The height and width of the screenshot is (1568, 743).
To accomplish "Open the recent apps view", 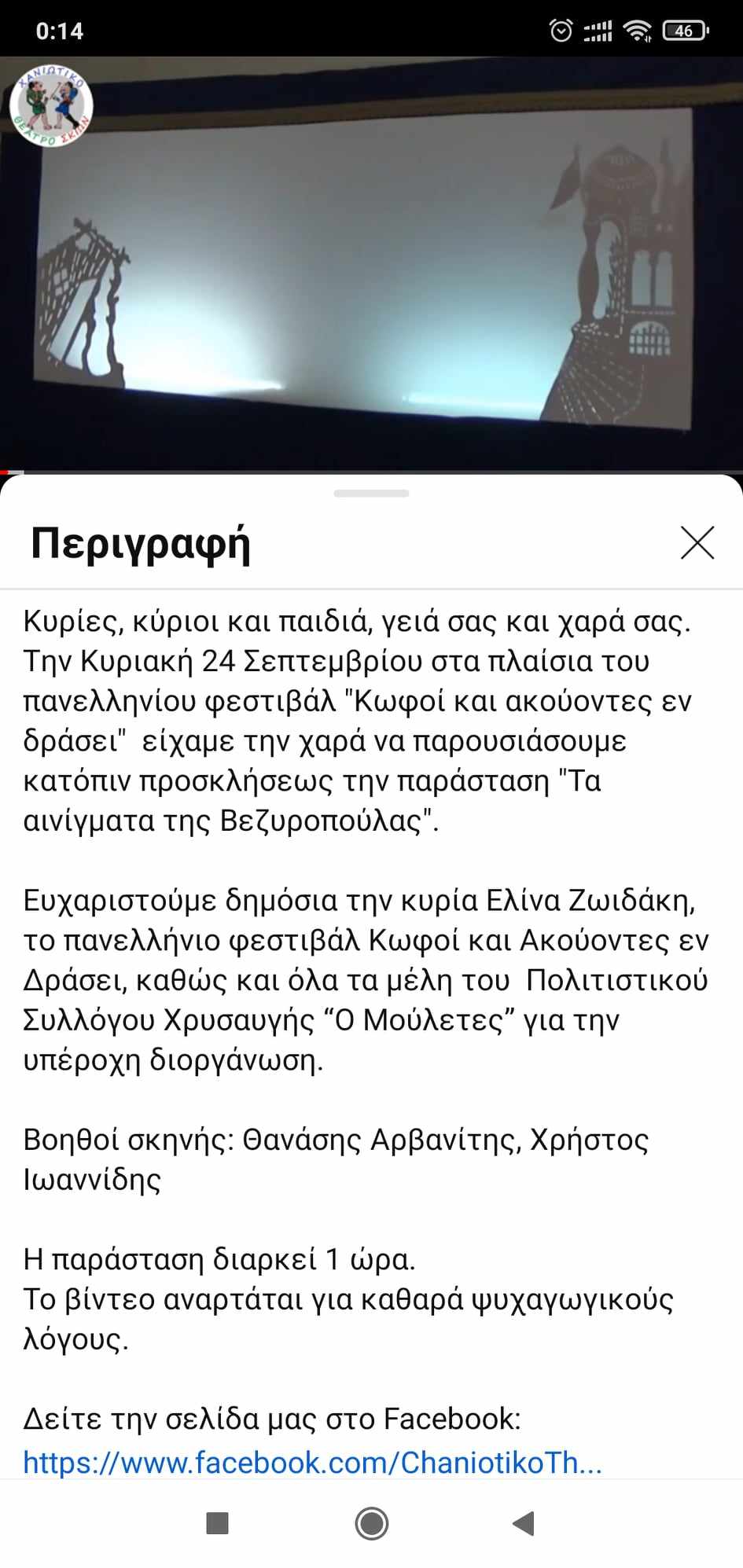I will click(x=217, y=1523).
